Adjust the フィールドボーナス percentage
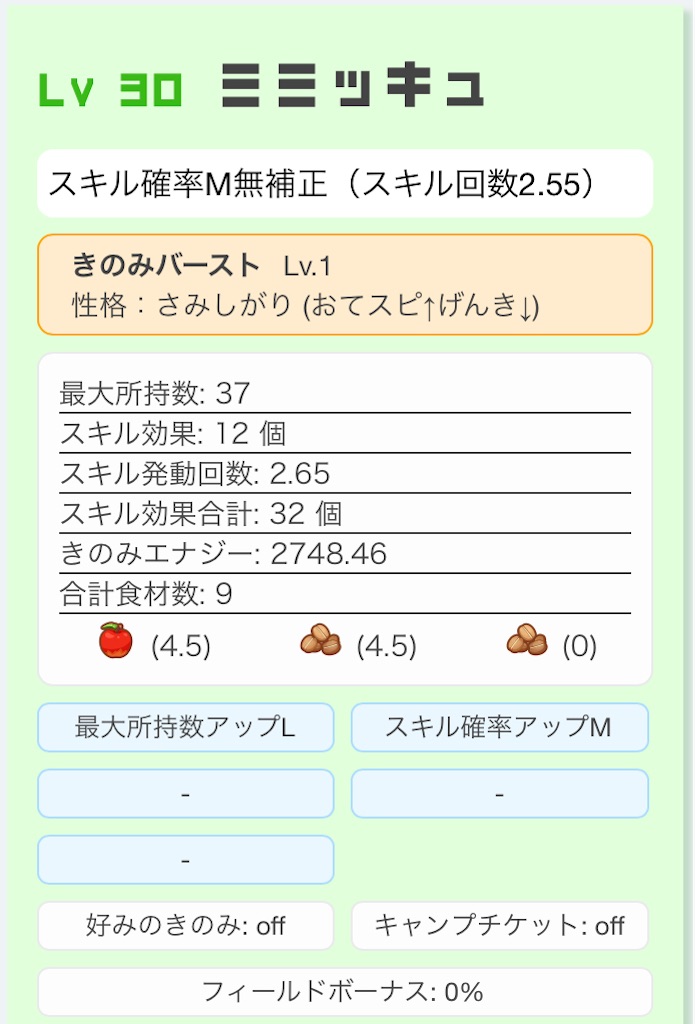The image size is (695, 1024). point(345,991)
